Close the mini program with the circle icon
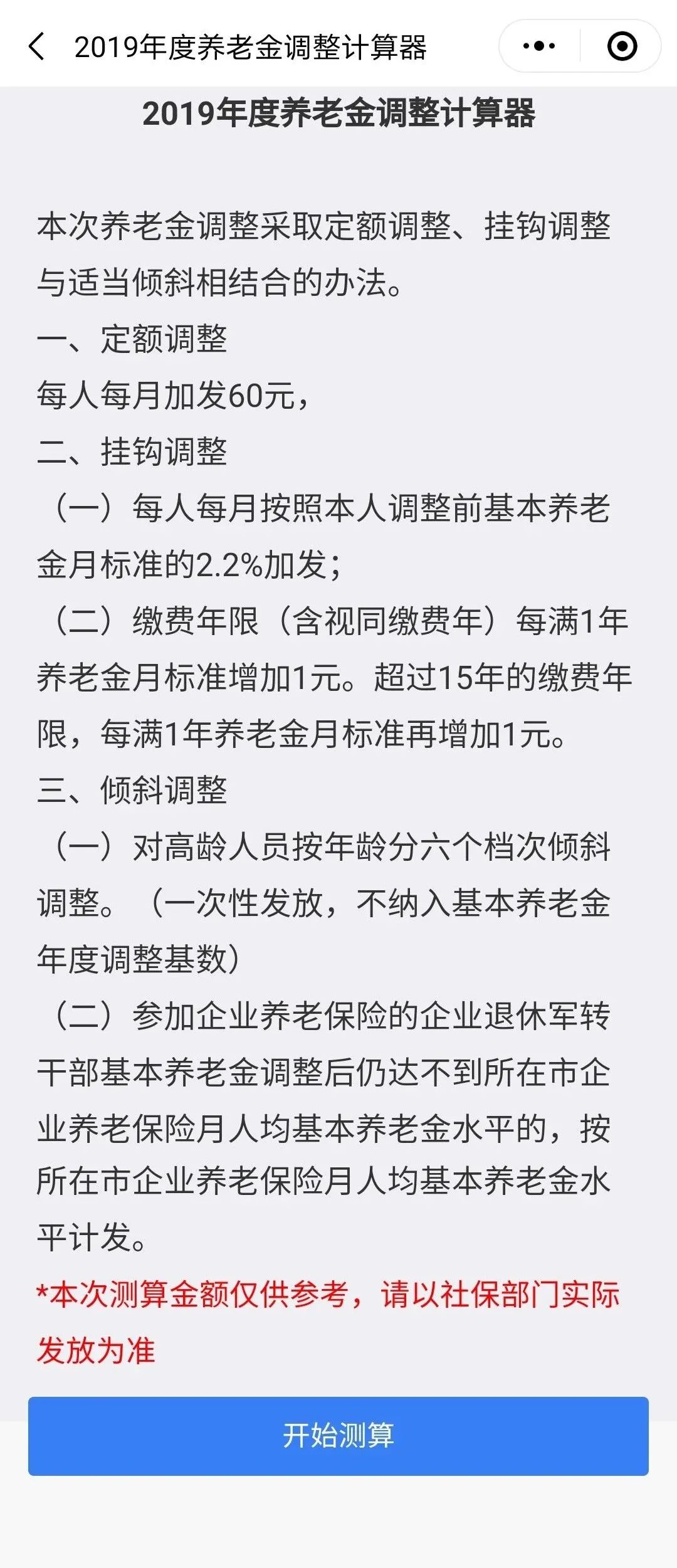 [x=622, y=46]
